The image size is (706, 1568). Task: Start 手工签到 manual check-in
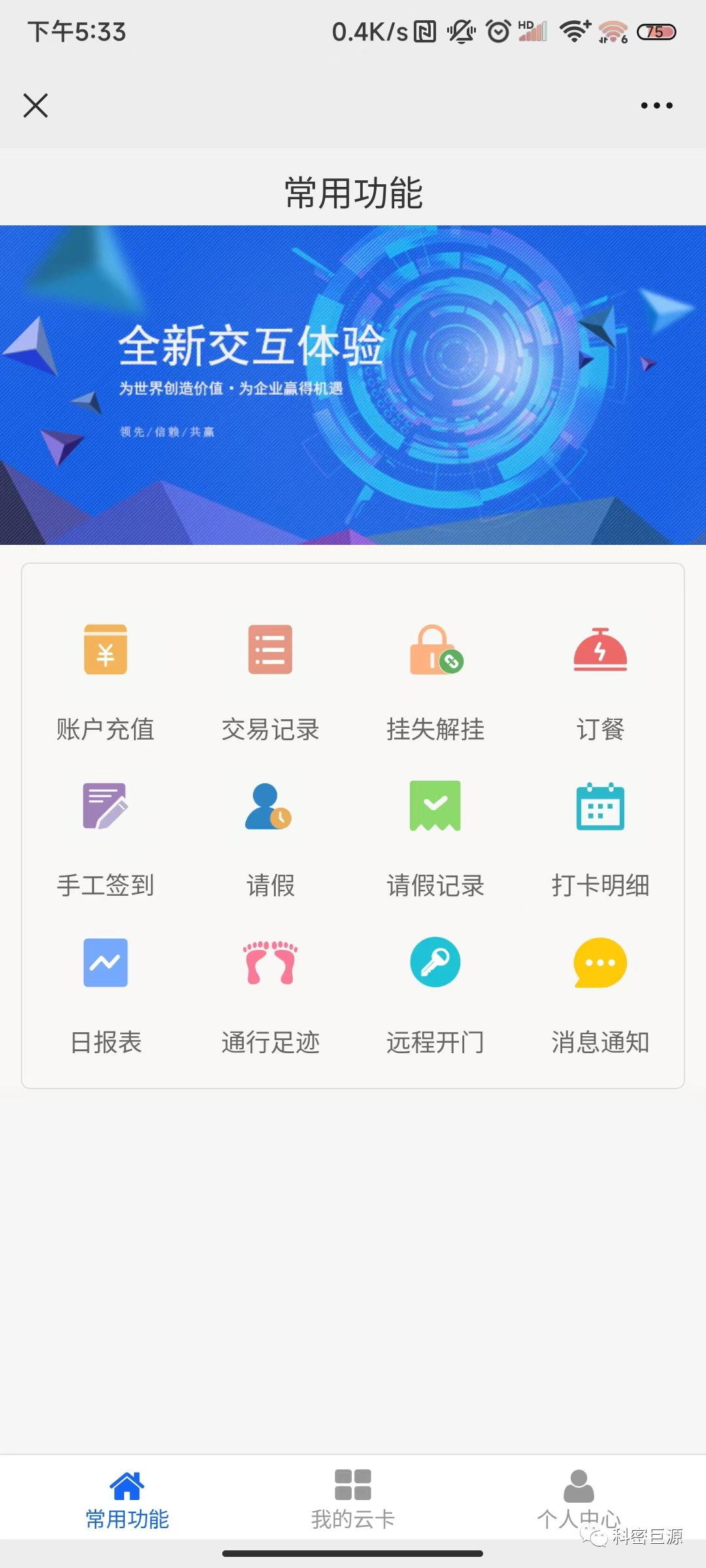coord(105,840)
